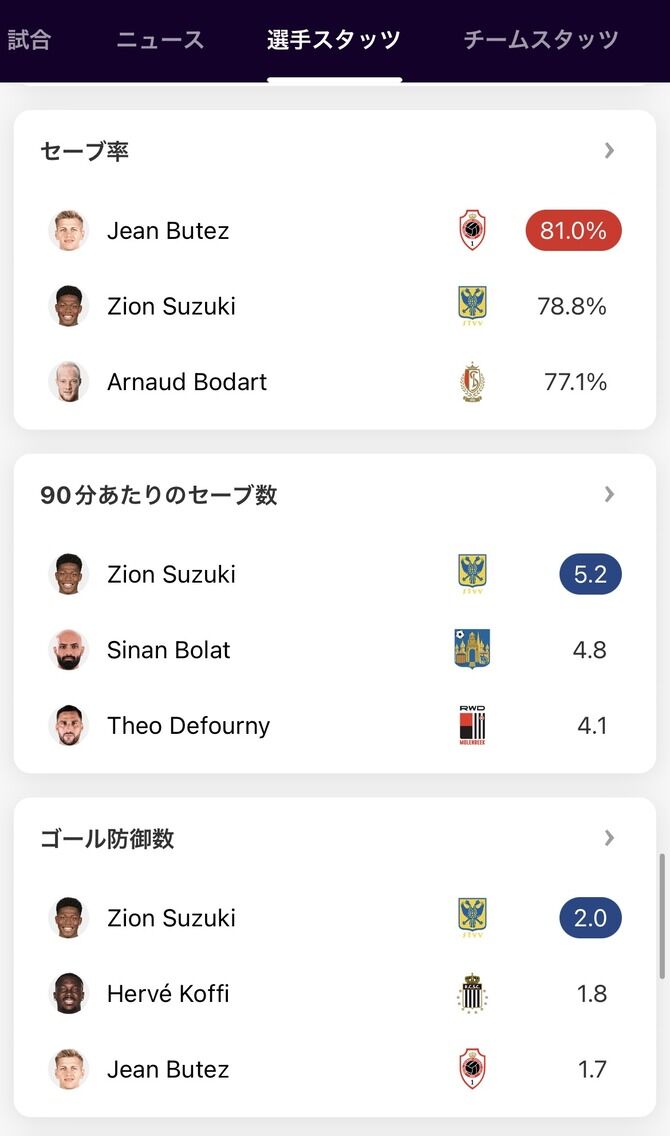Expand the セーブ率 ranking chevron
670x1136 pixels.
(609, 150)
